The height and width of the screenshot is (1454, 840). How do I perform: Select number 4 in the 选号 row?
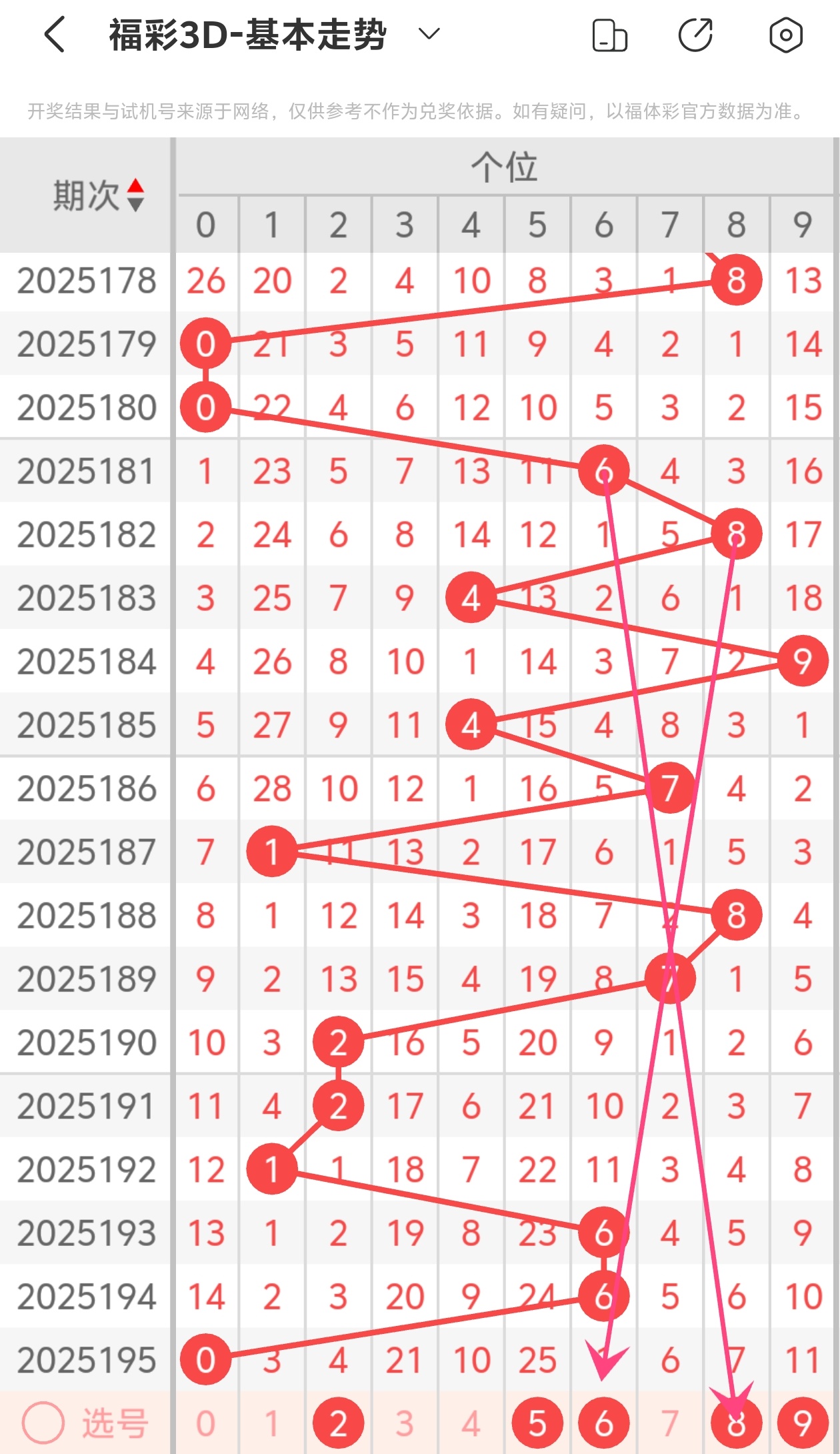tap(471, 1424)
